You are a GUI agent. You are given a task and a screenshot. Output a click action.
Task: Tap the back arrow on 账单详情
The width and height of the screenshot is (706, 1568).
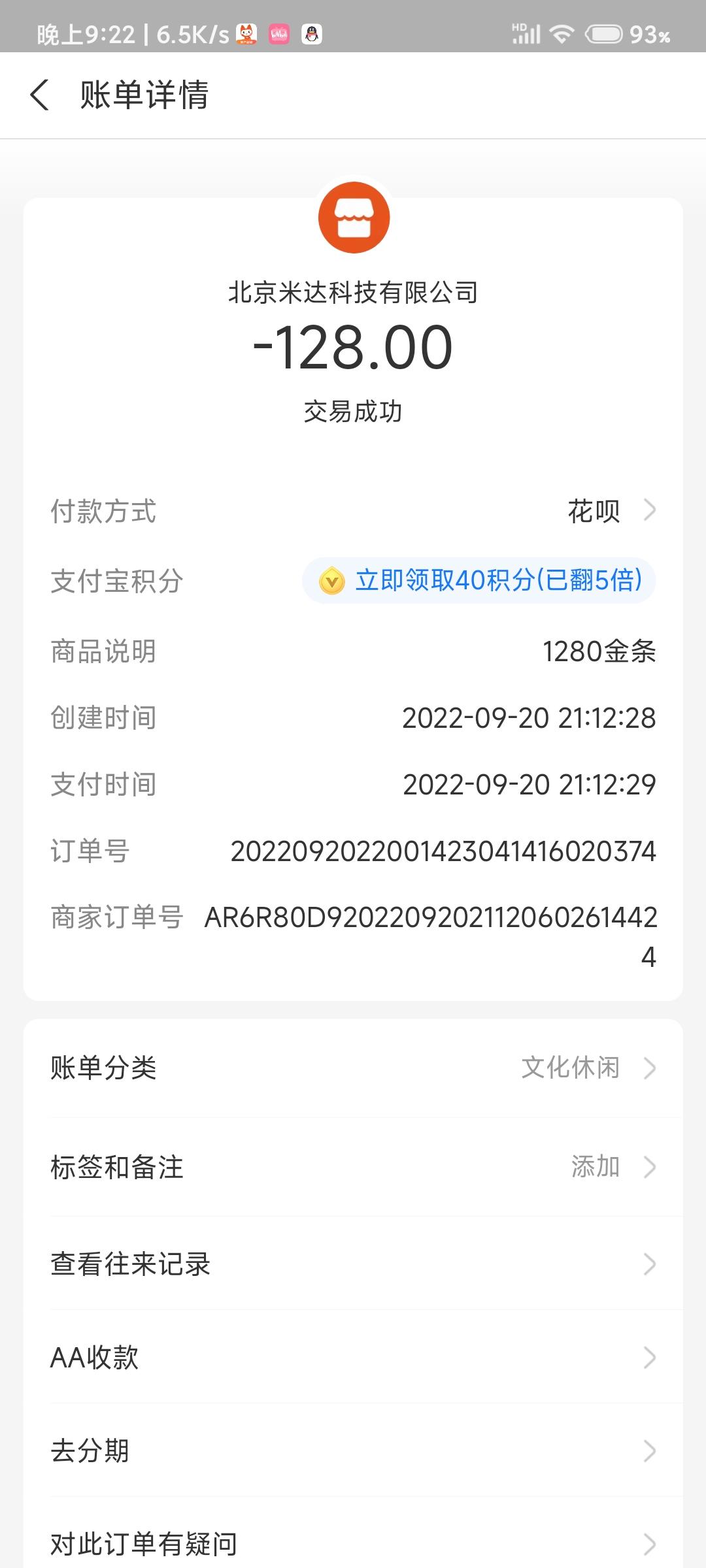41,95
